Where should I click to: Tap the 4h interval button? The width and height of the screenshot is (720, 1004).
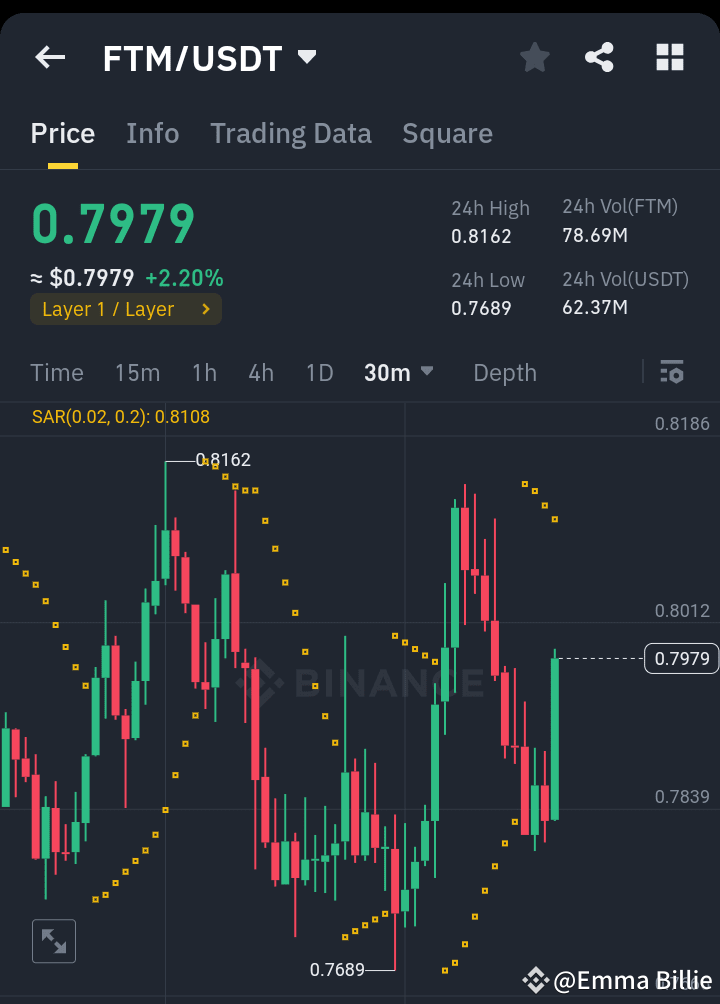point(261,372)
